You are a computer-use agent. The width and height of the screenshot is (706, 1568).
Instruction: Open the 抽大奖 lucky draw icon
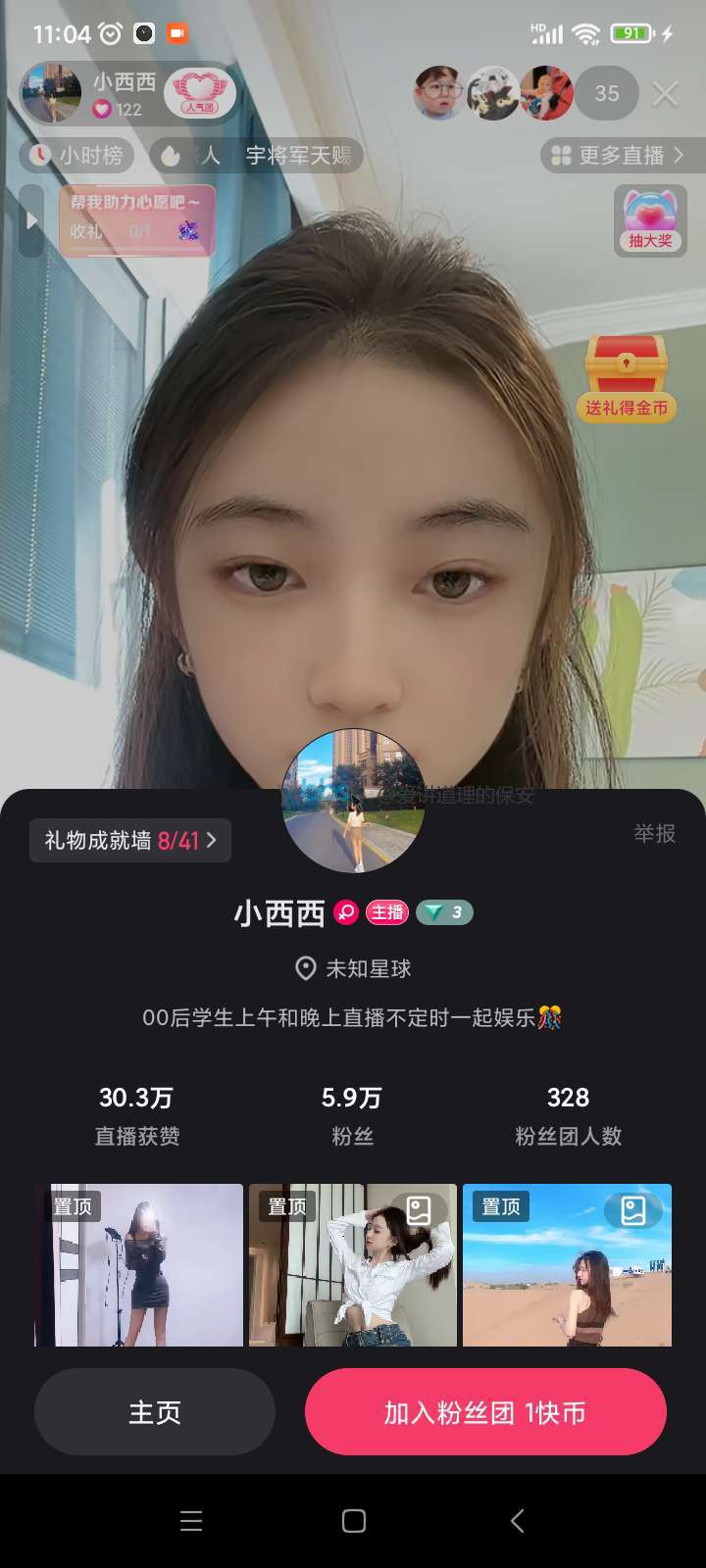pos(650,221)
